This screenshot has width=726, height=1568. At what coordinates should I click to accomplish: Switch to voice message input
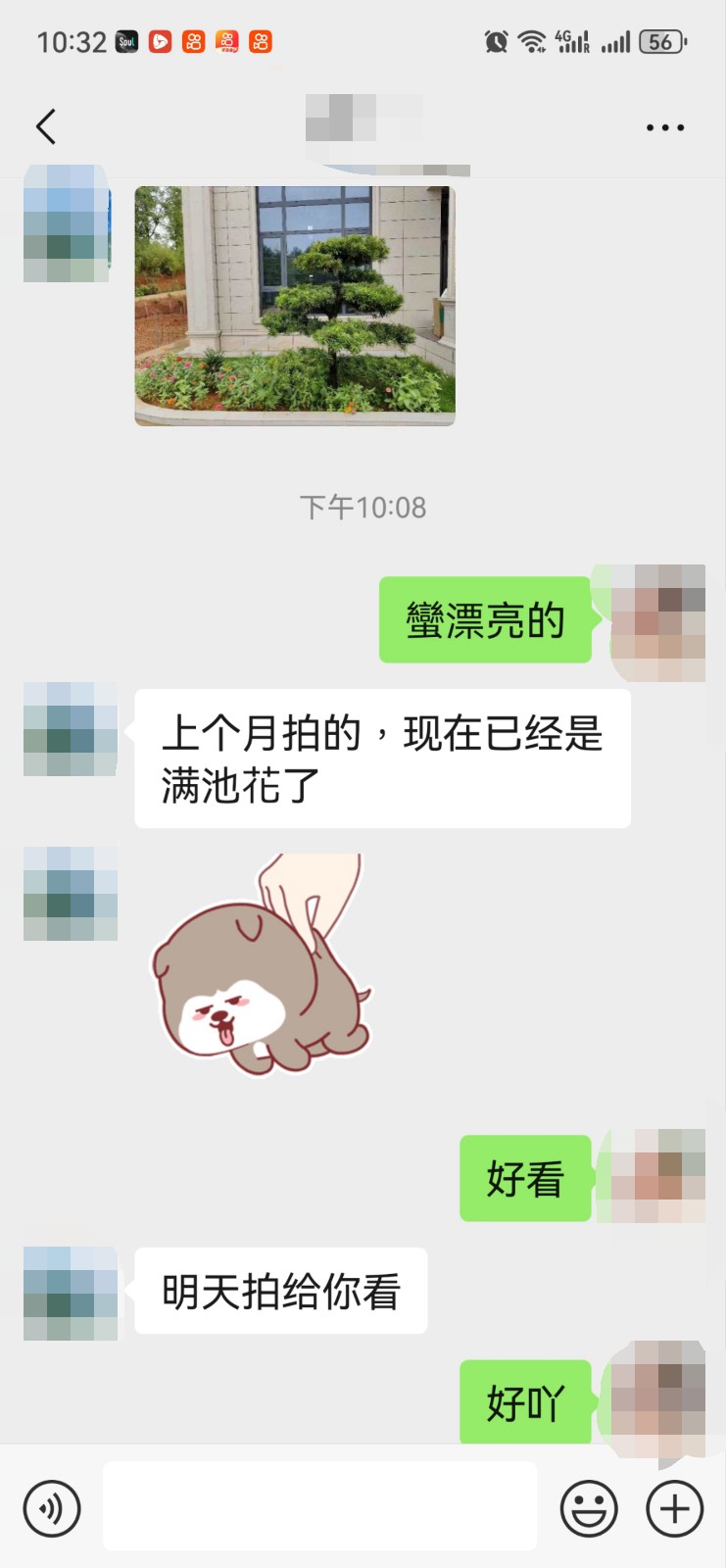tap(52, 1508)
